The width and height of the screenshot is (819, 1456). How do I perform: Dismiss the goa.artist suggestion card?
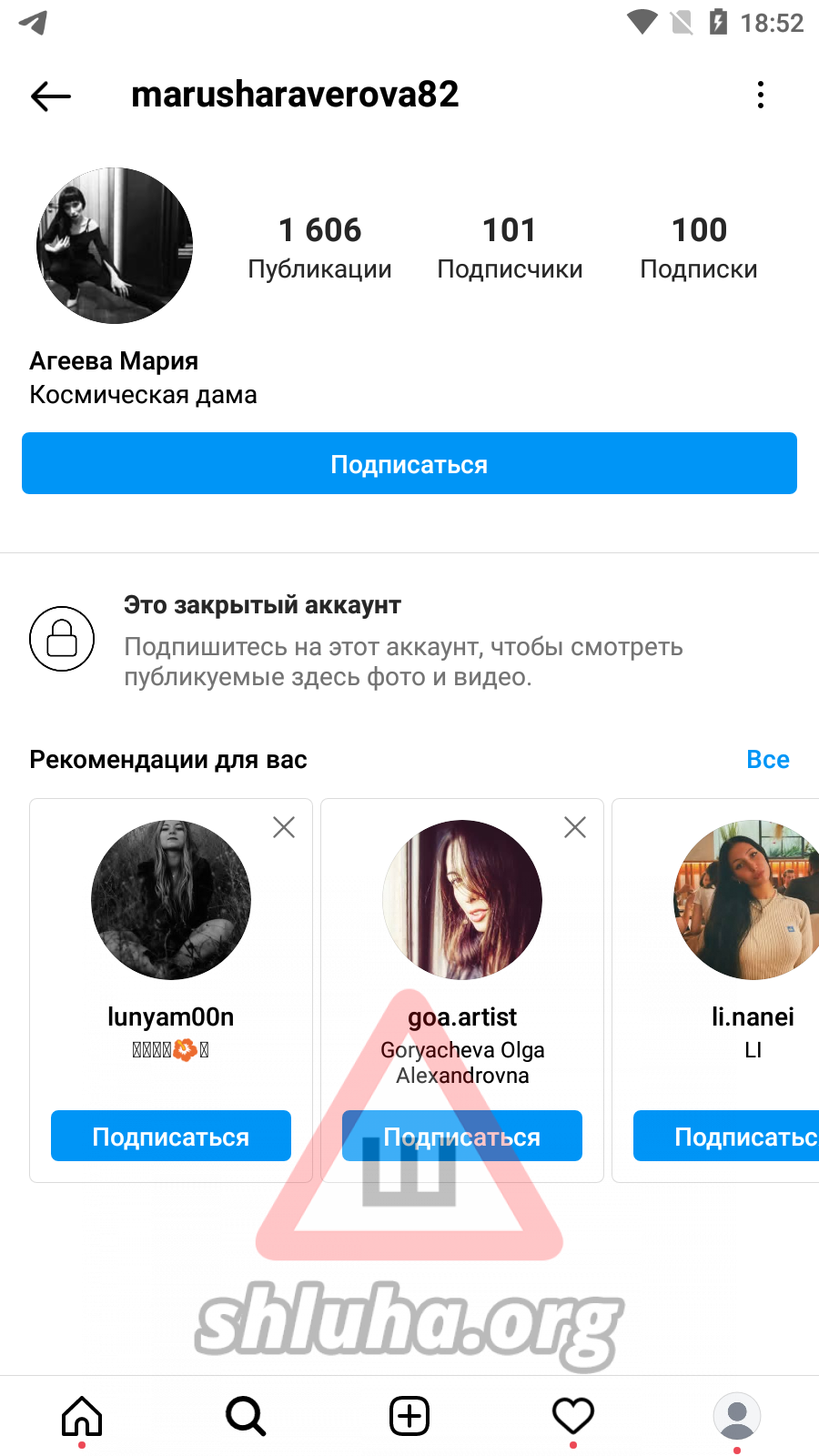coord(575,827)
